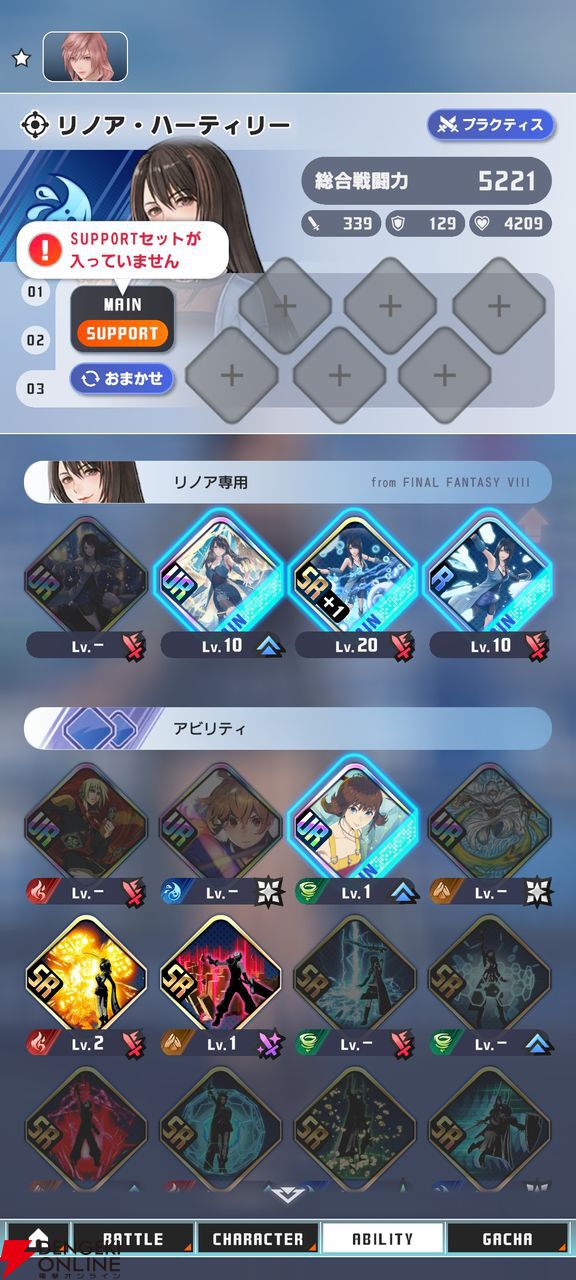The width and height of the screenshot is (576, 1280).
Task: Tap the MAIN set label
Action: [122, 304]
